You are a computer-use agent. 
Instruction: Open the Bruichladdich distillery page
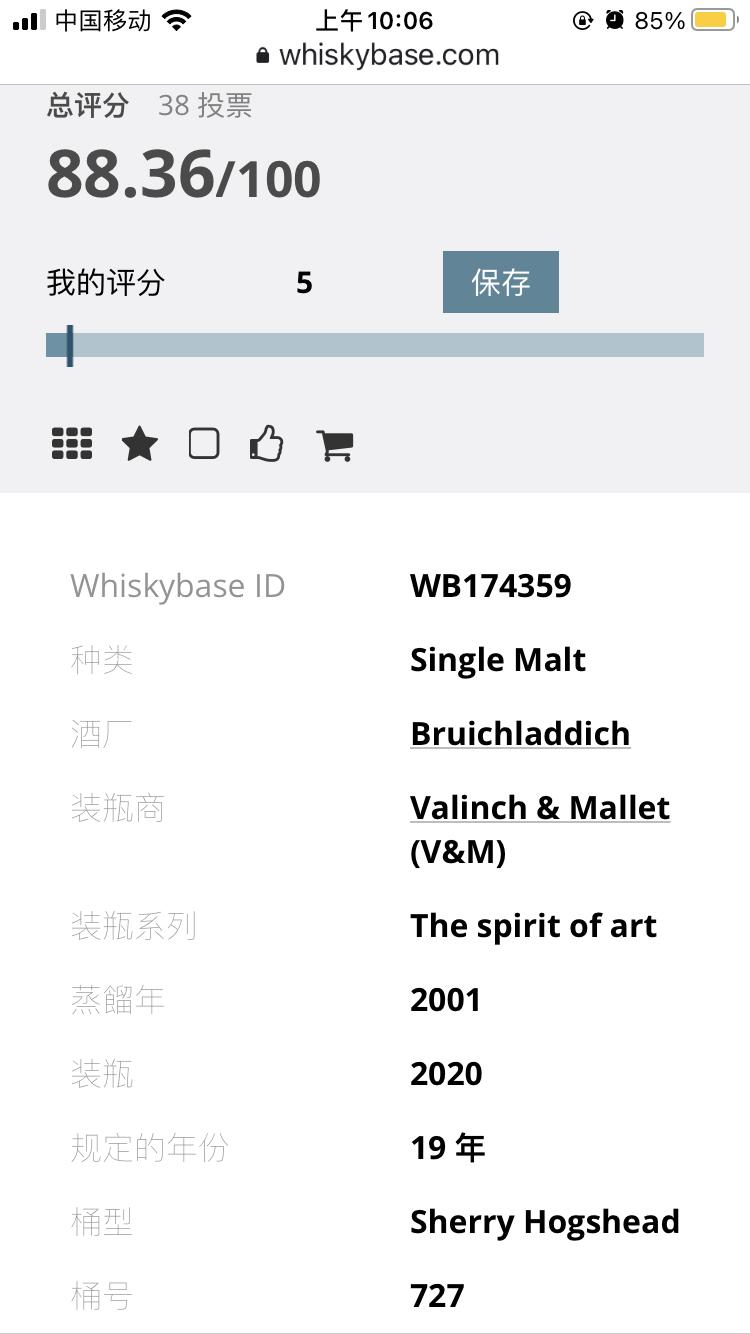coord(520,733)
